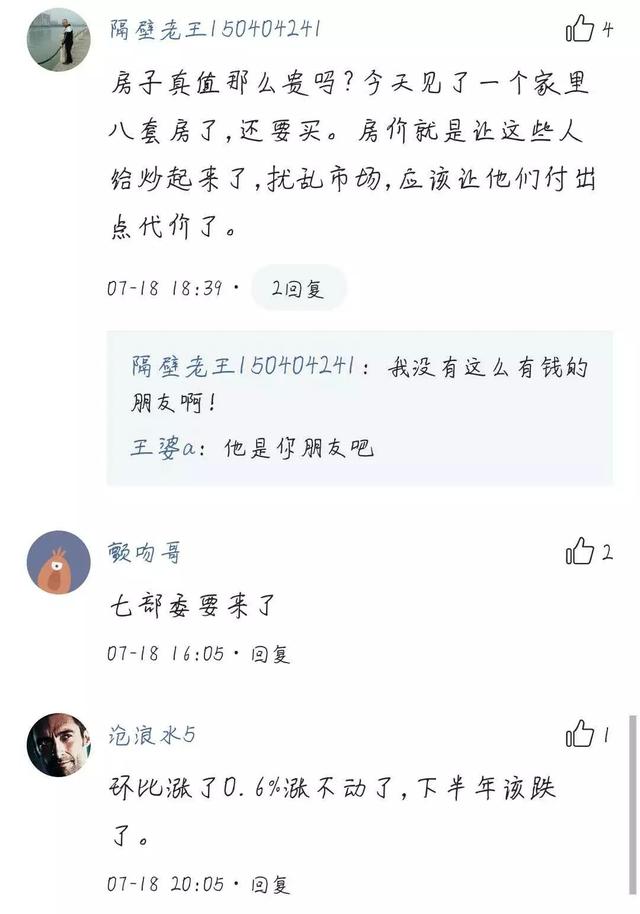Open 泡浪水5's profile picture
This screenshot has width=640, height=914.
(x=57, y=744)
